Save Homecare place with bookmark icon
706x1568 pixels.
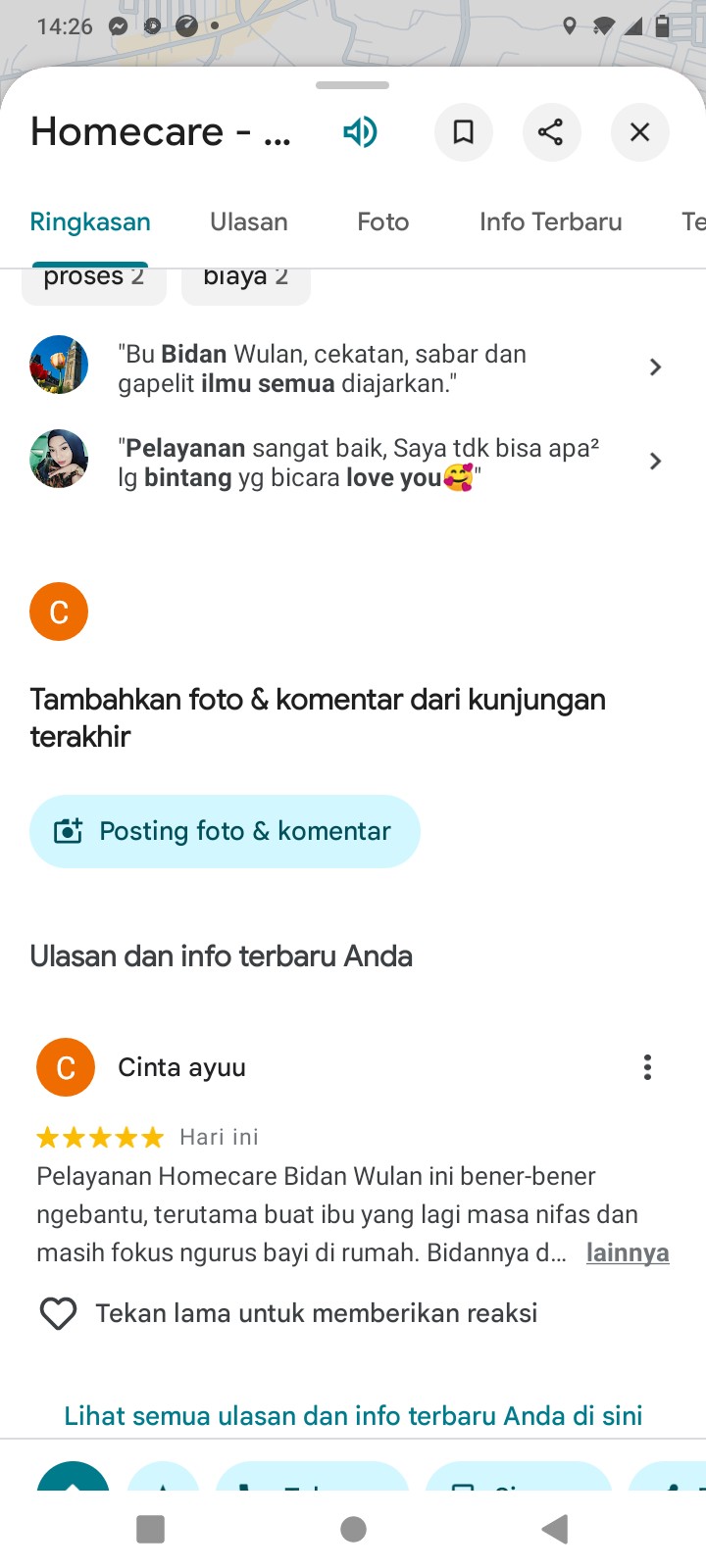click(463, 132)
